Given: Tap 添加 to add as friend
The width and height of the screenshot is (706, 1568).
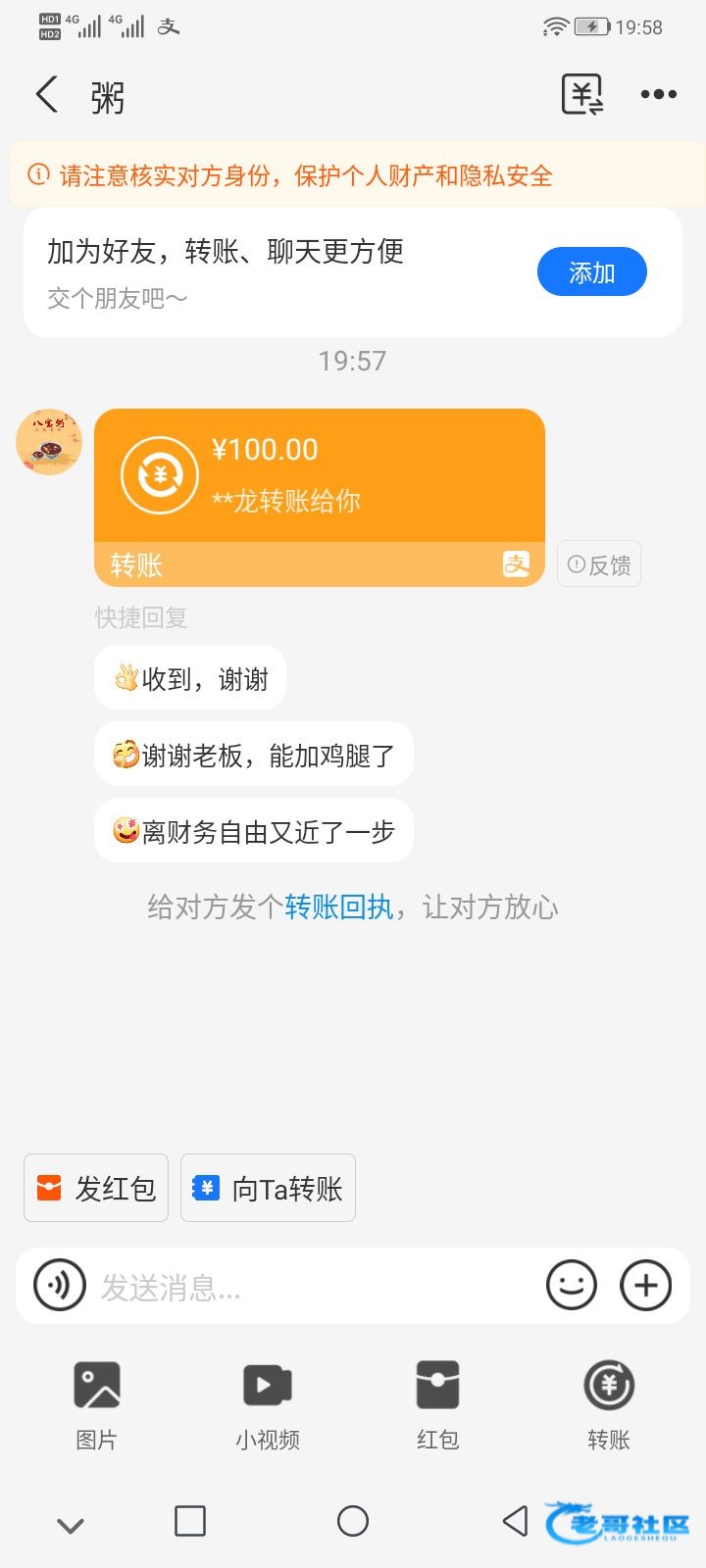Looking at the screenshot, I should 591,271.
